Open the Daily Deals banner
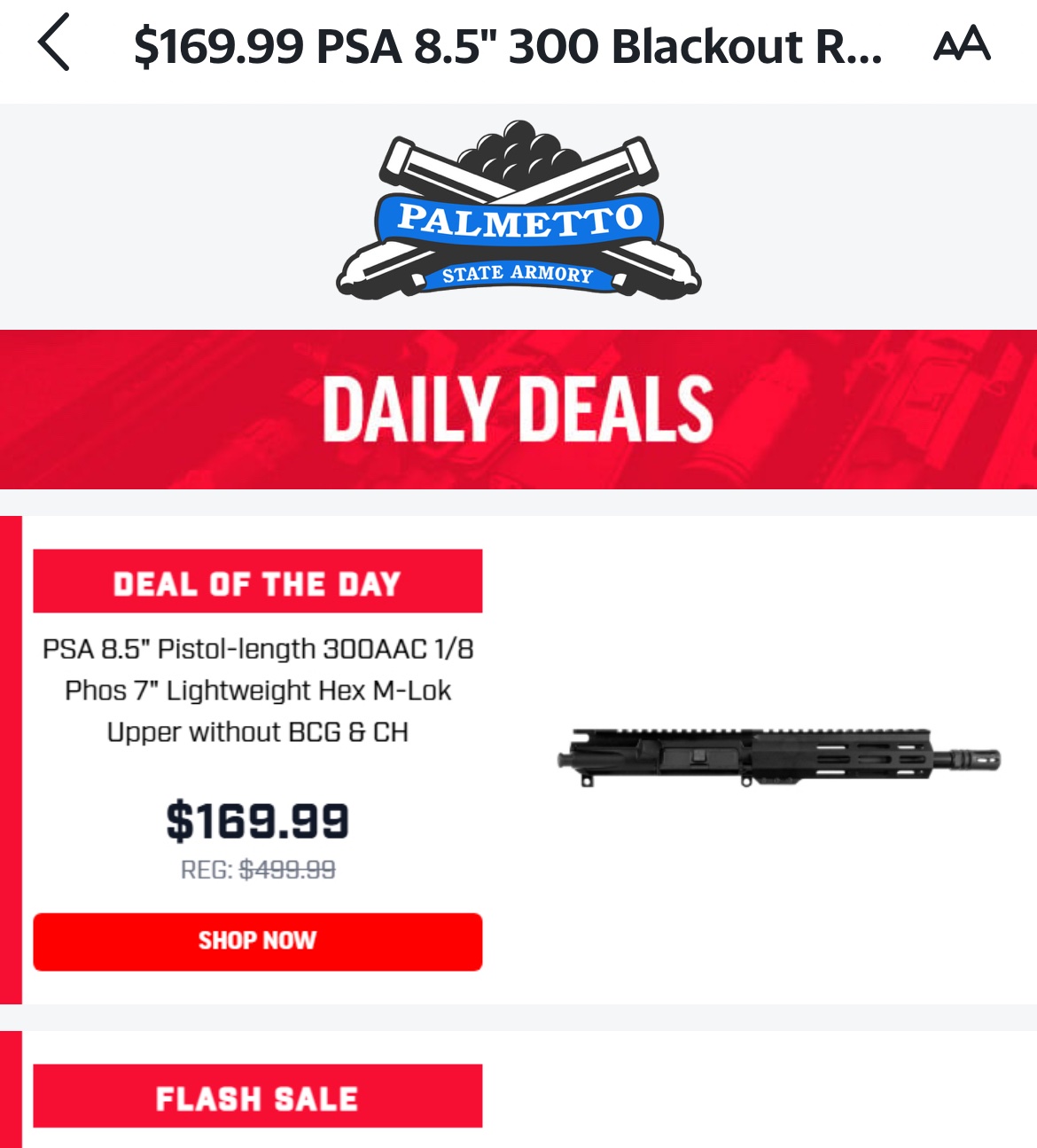 tap(518, 410)
